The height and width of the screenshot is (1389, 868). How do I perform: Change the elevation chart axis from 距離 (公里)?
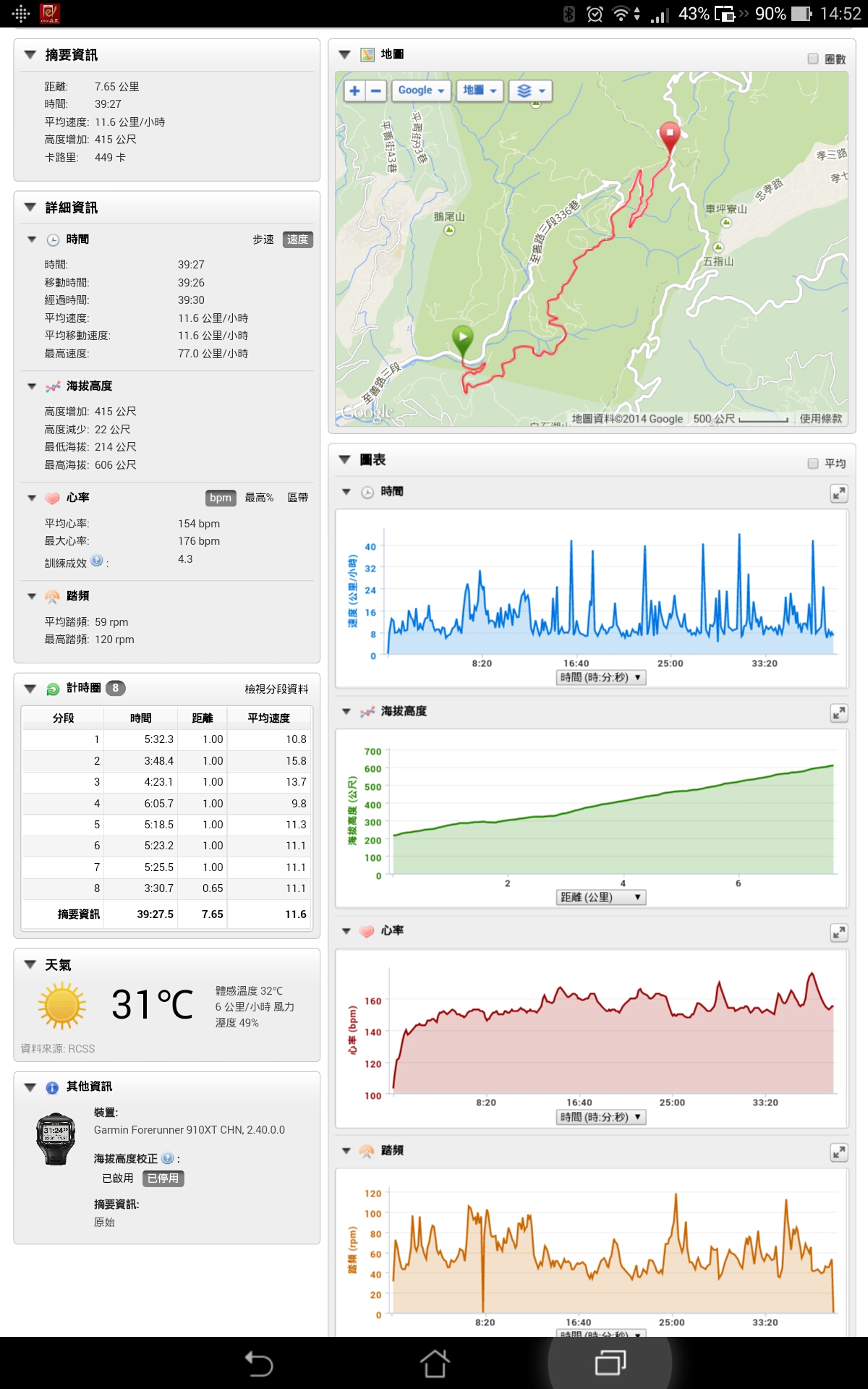[x=600, y=897]
